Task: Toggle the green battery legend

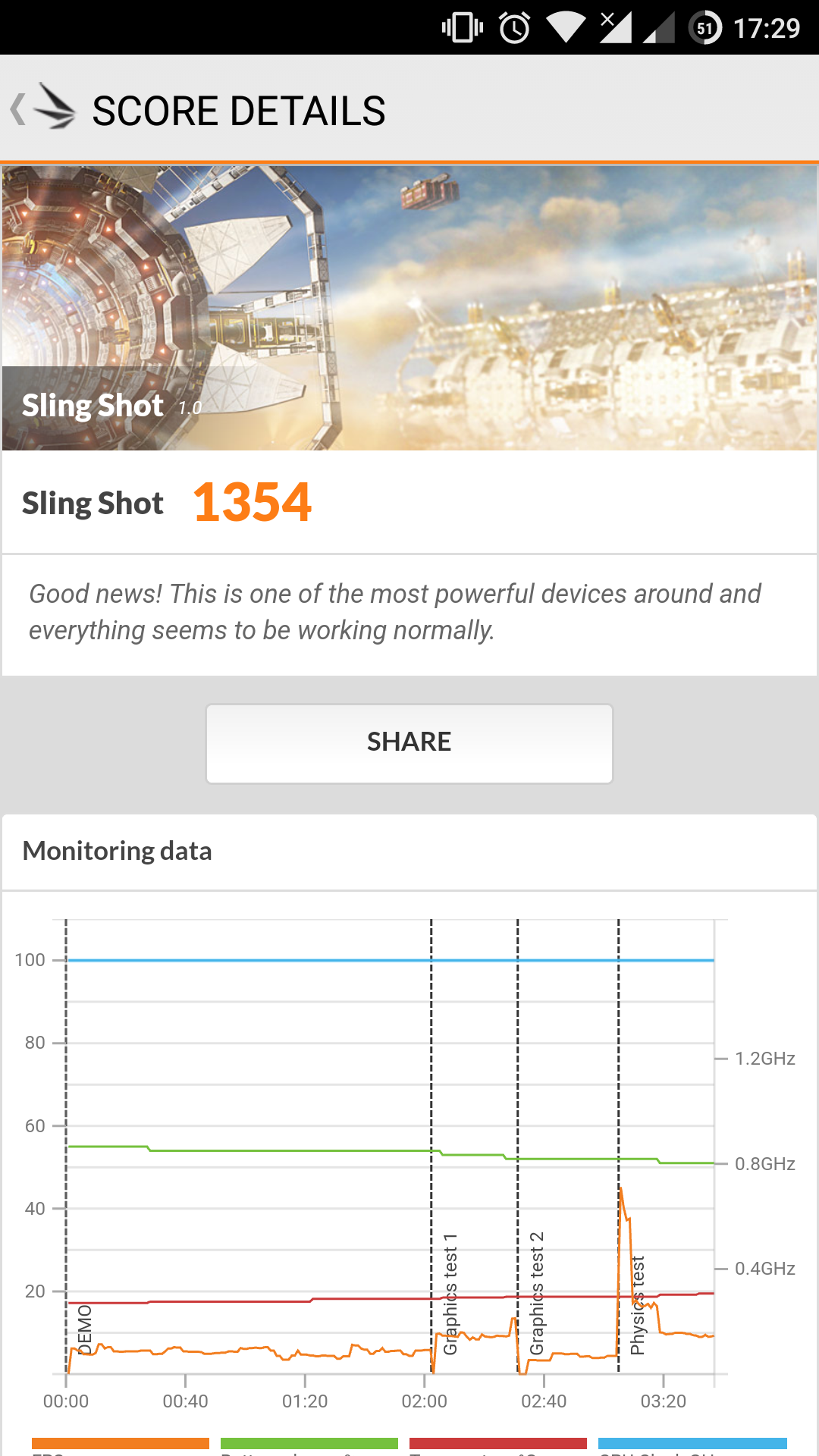Action: (x=309, y=1446)
